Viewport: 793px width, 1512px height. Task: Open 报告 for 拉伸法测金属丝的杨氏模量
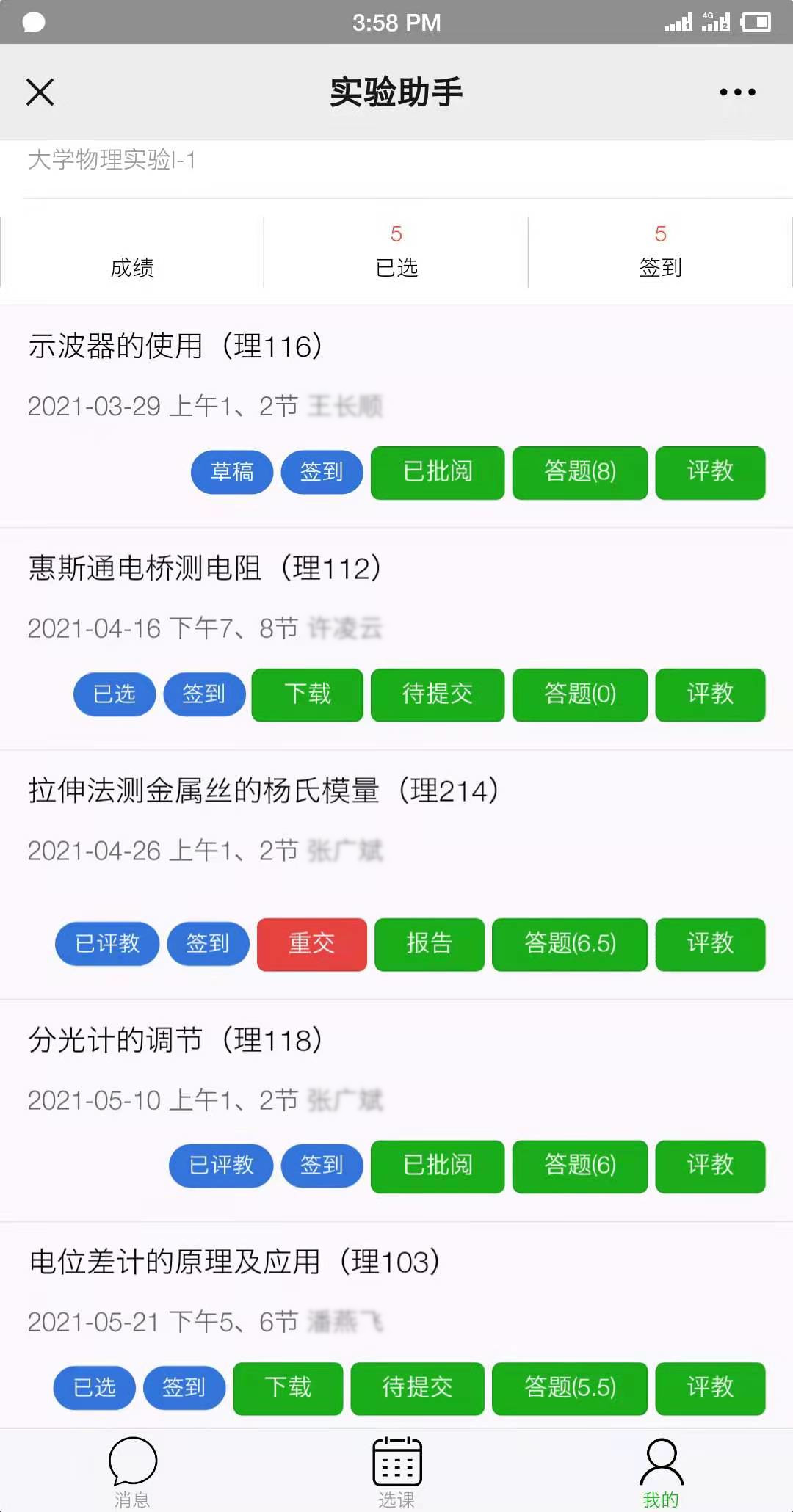pyautogui.click(x=430, y=944)
